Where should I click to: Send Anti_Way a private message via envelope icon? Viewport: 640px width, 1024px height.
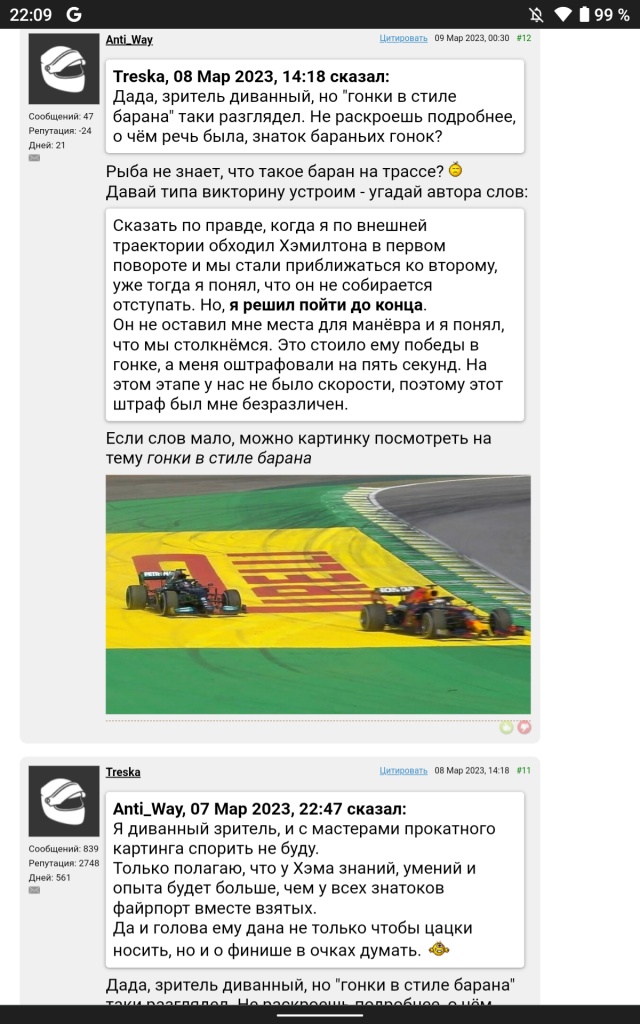point(34,158)
